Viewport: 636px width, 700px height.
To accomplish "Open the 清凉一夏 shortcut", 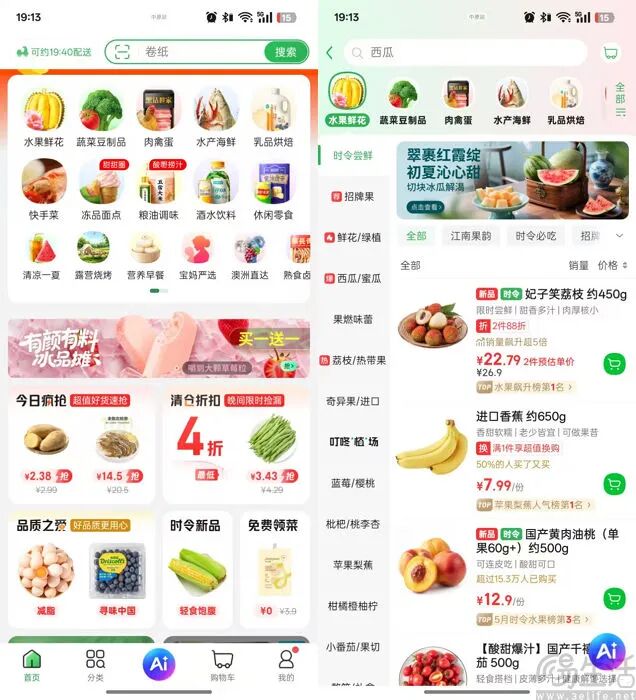I will tap(41, 254).
